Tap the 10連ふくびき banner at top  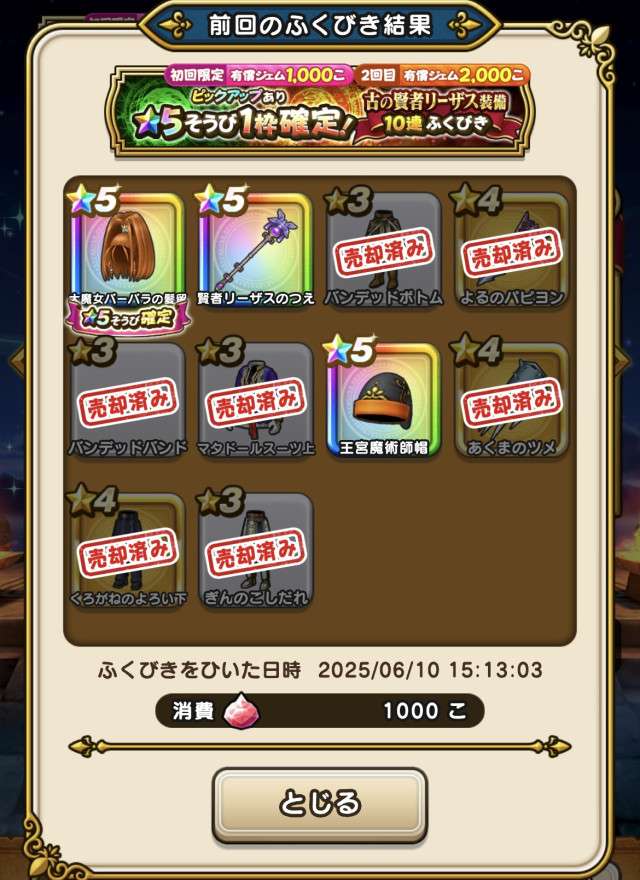click(319, 110)
